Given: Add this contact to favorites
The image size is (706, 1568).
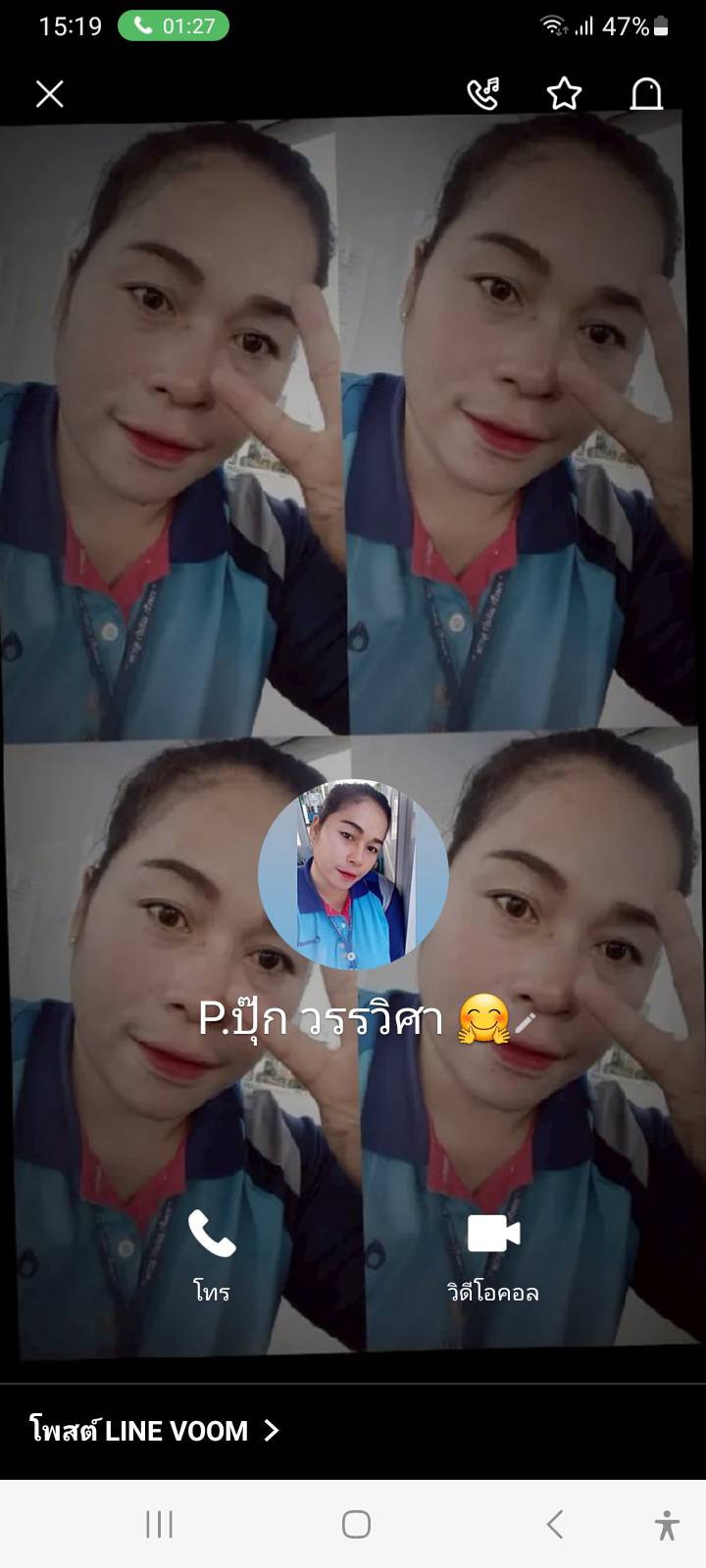Looking at the screenshot, I should pos(564,94).
